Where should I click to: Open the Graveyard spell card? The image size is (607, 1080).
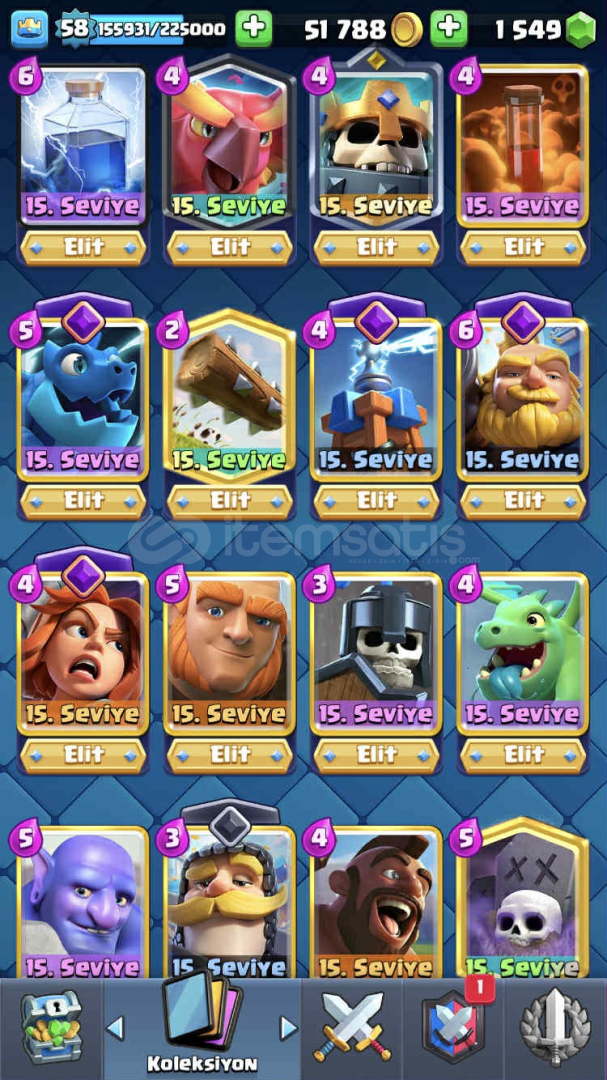[523, 902]
